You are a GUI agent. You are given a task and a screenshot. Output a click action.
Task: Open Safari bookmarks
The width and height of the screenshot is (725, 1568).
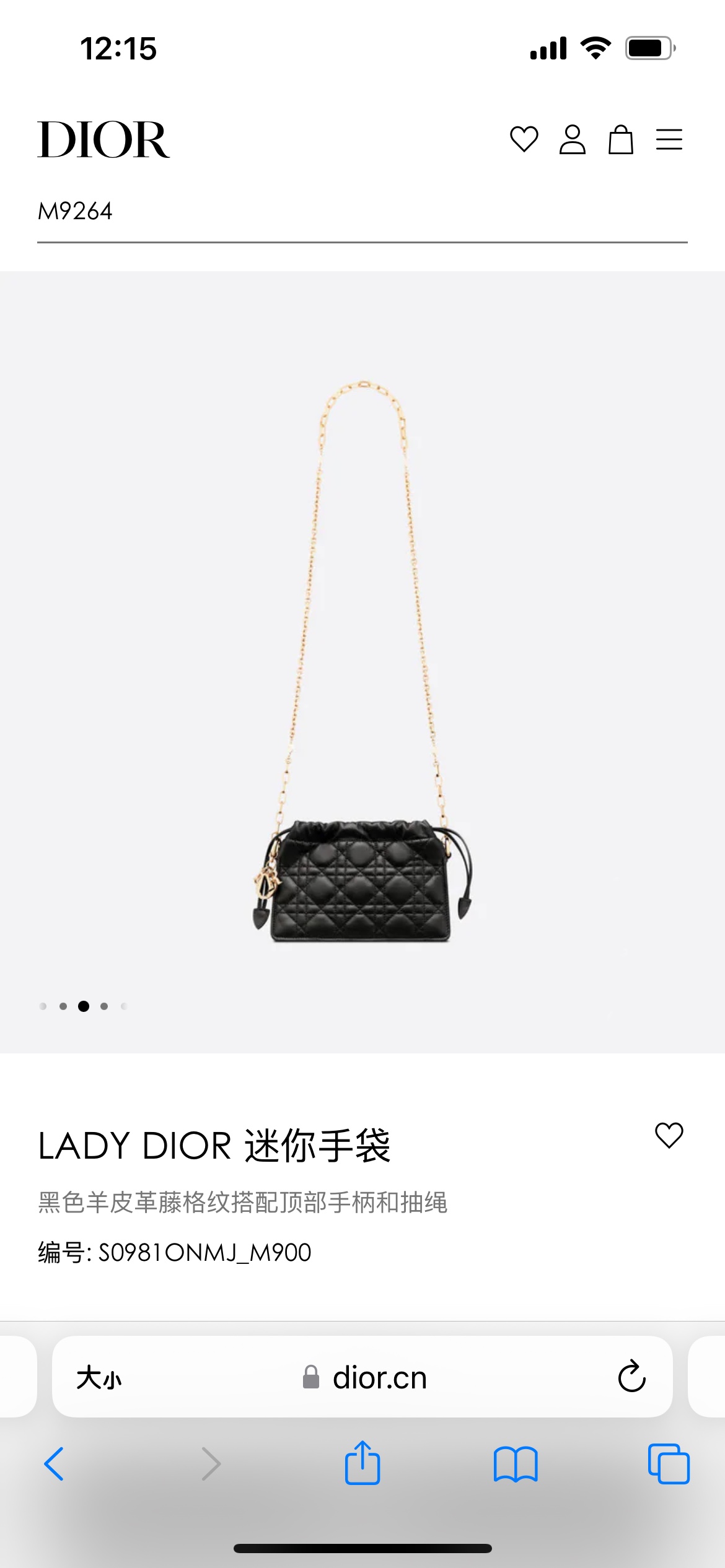(516, 1464)
